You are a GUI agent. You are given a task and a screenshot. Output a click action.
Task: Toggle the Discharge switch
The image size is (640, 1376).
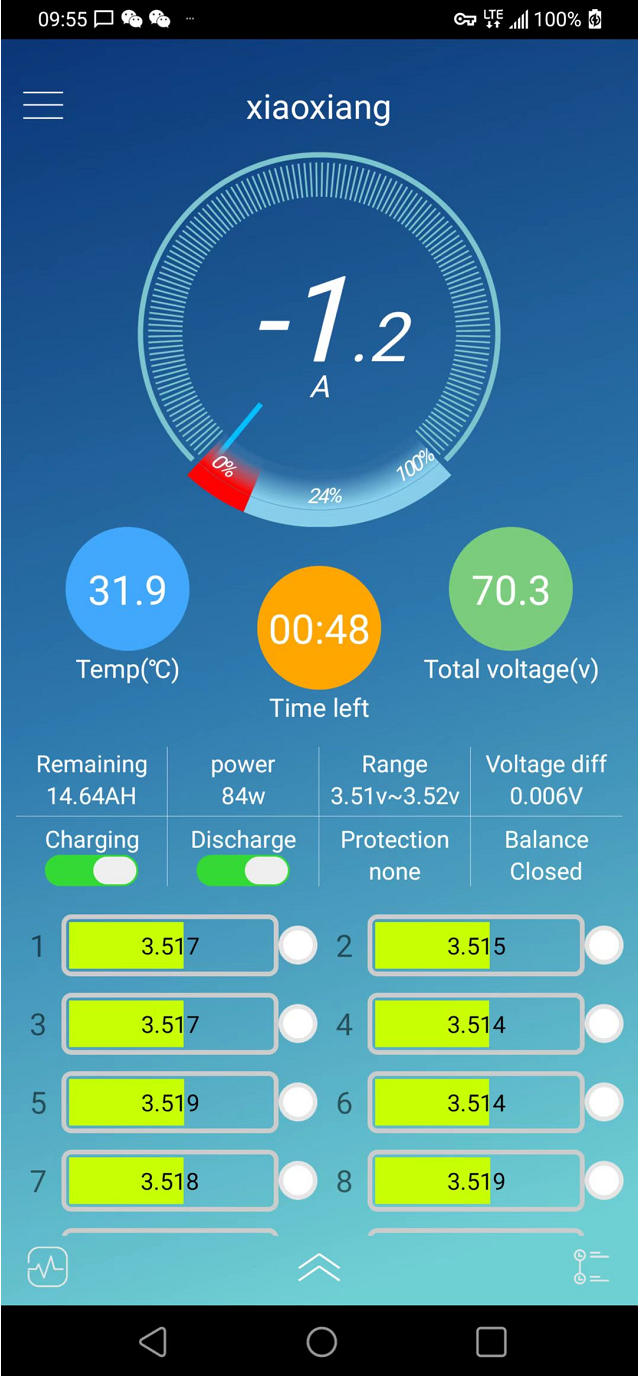243,871
